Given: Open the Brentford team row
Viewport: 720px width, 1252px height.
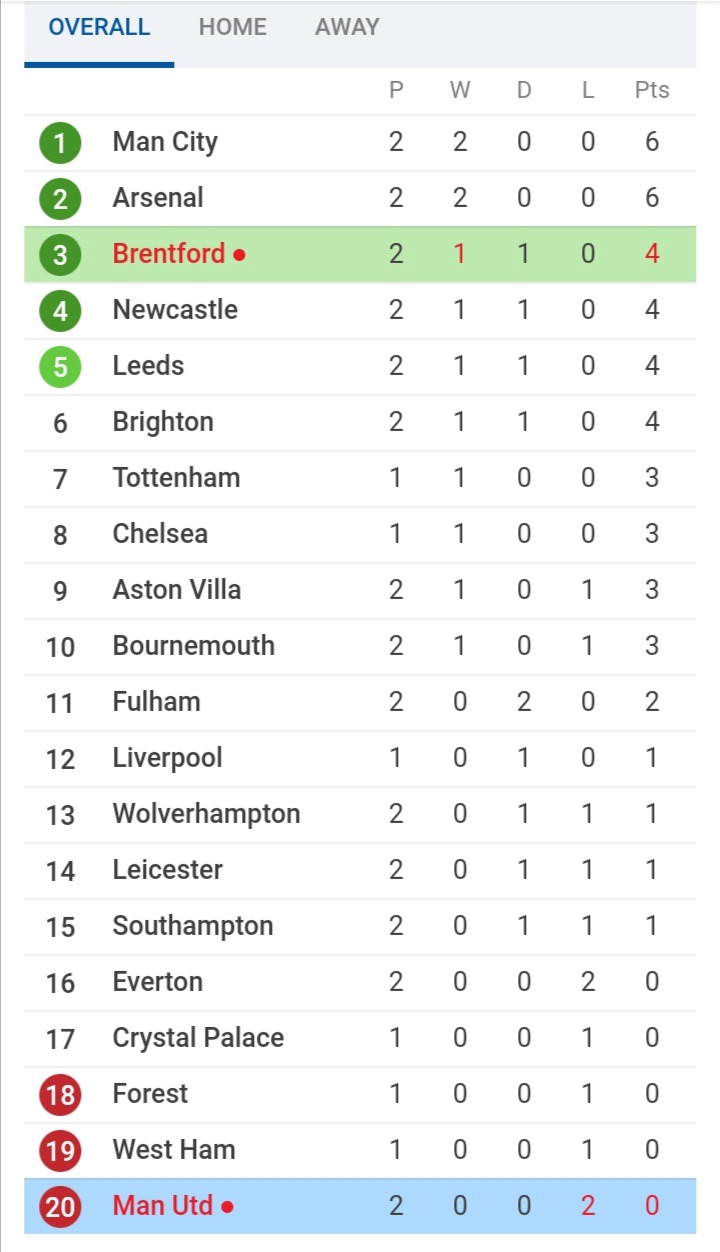Looking at the screenshot, I should tap(360, 254).
